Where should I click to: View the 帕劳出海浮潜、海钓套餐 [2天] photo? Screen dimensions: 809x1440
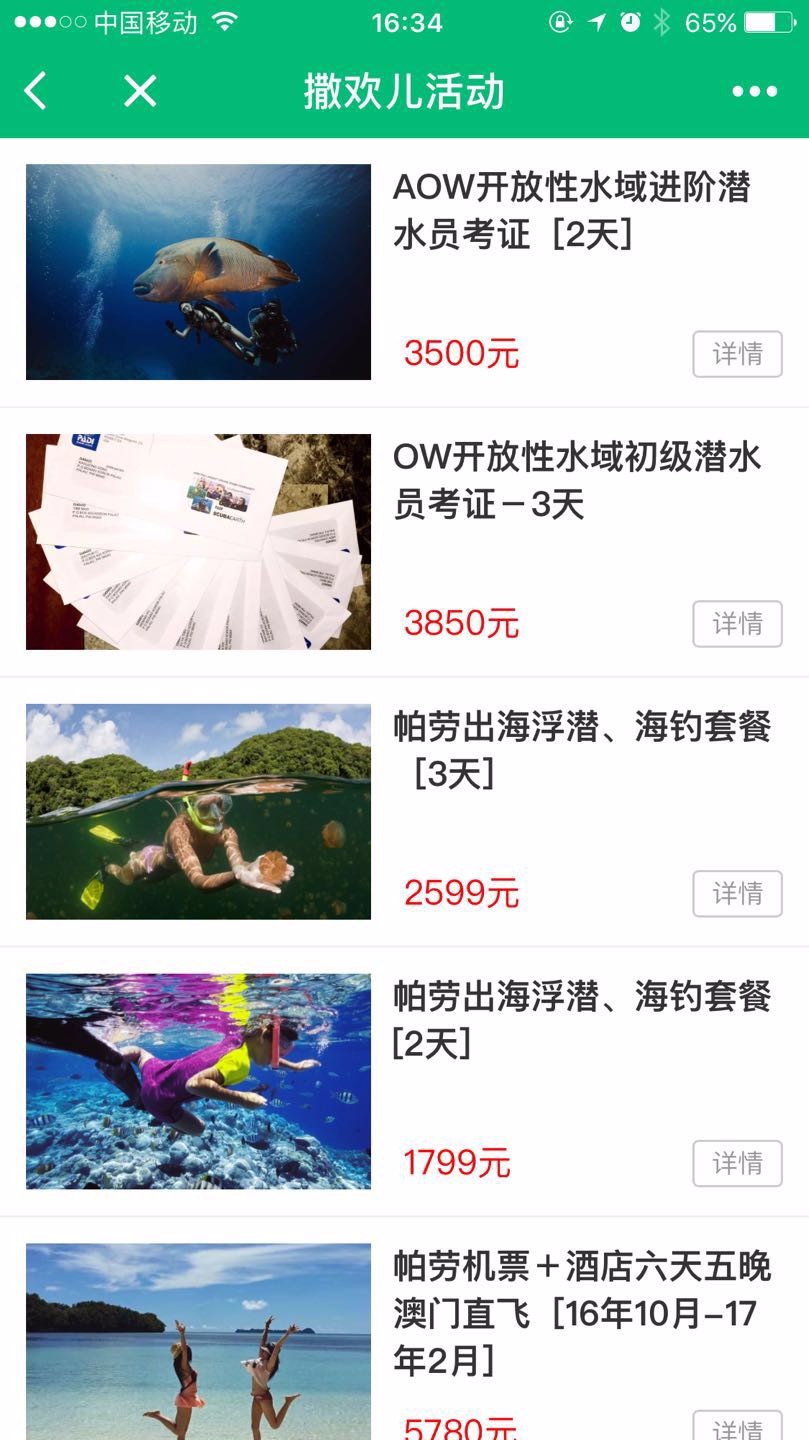click(198, 1081)
